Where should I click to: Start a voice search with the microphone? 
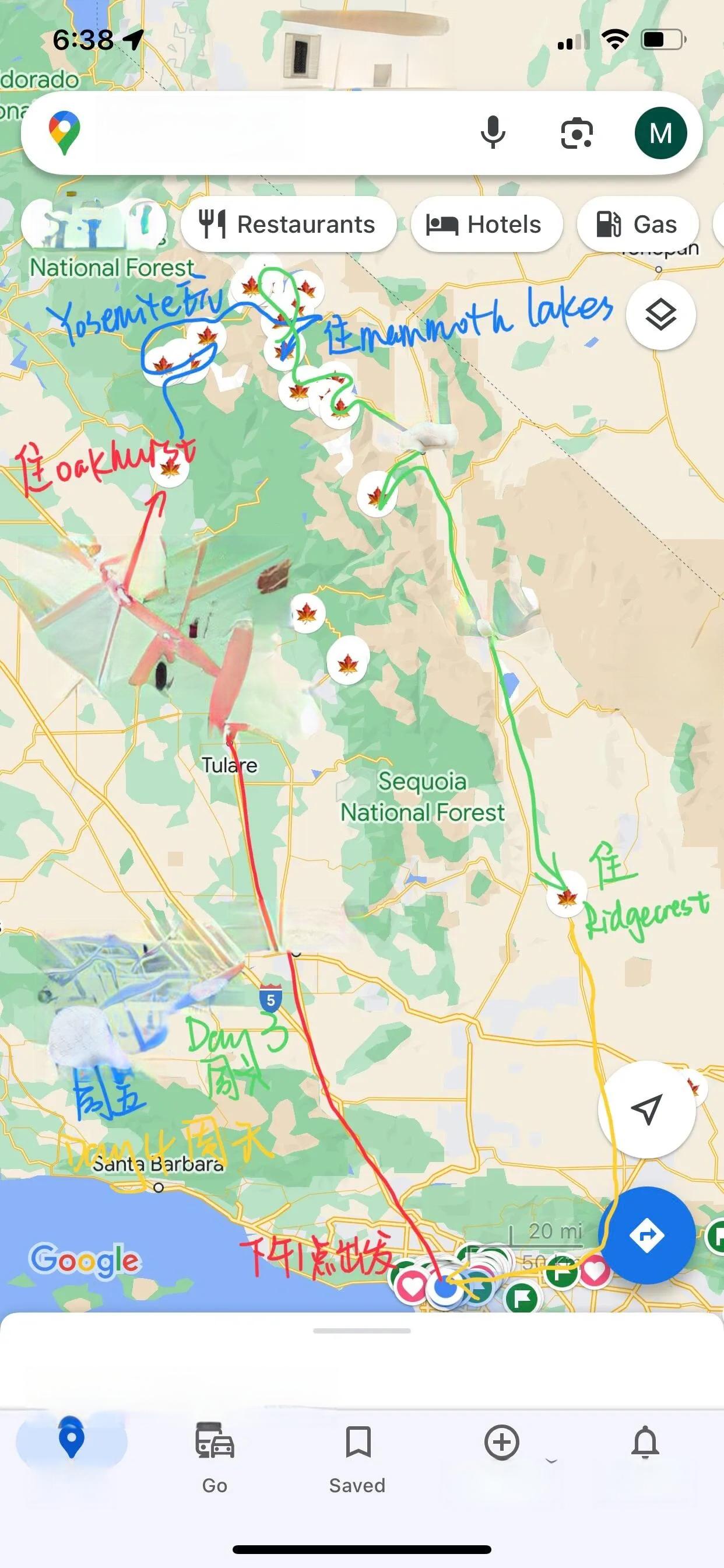pyautogui.click(x=492, y=132)
